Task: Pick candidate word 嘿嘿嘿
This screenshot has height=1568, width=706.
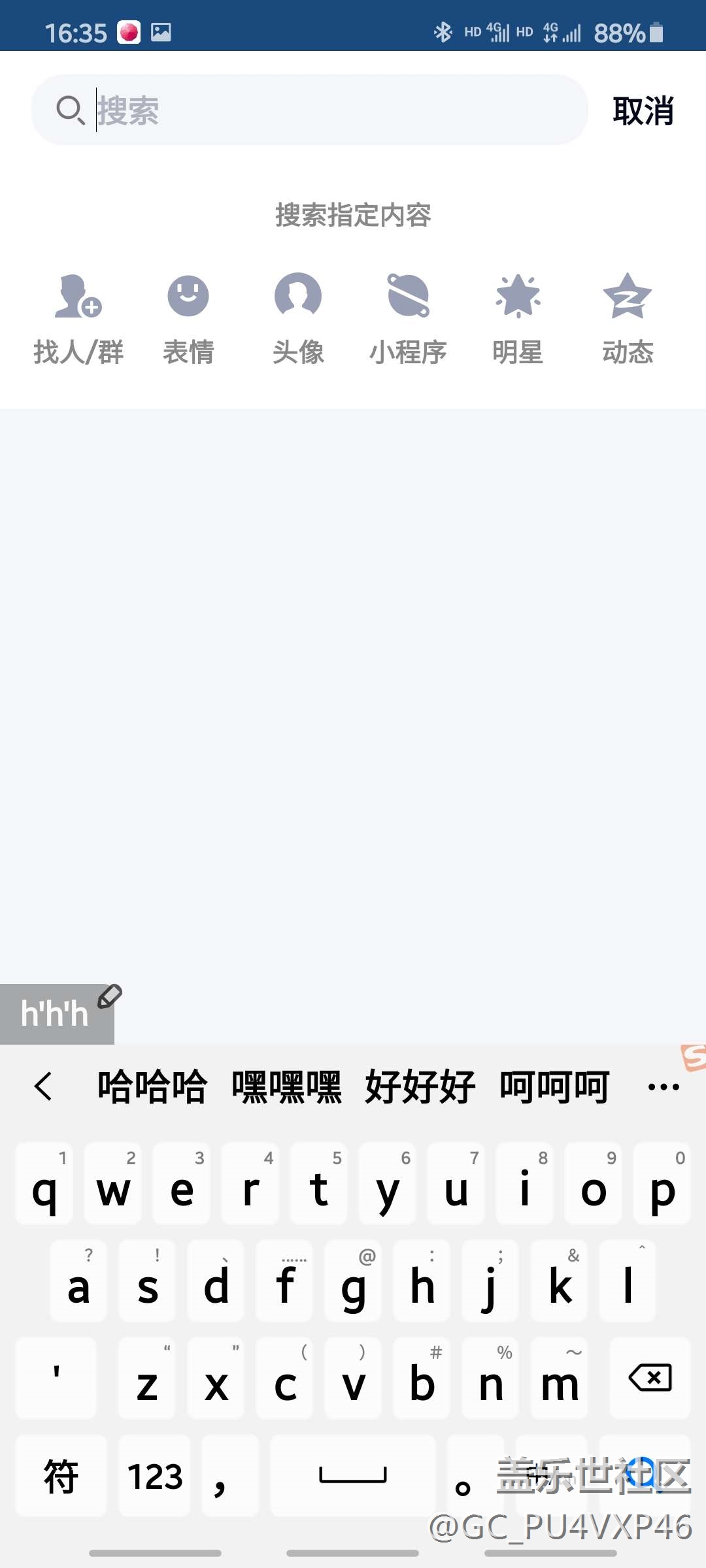Action: pos(286,1087)
